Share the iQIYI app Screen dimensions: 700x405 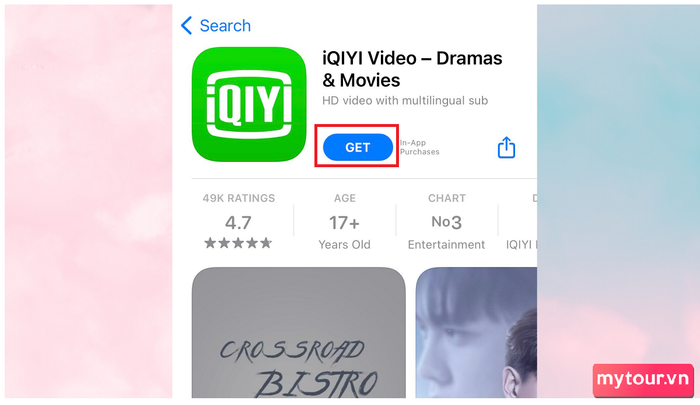(x=506, y=148)
